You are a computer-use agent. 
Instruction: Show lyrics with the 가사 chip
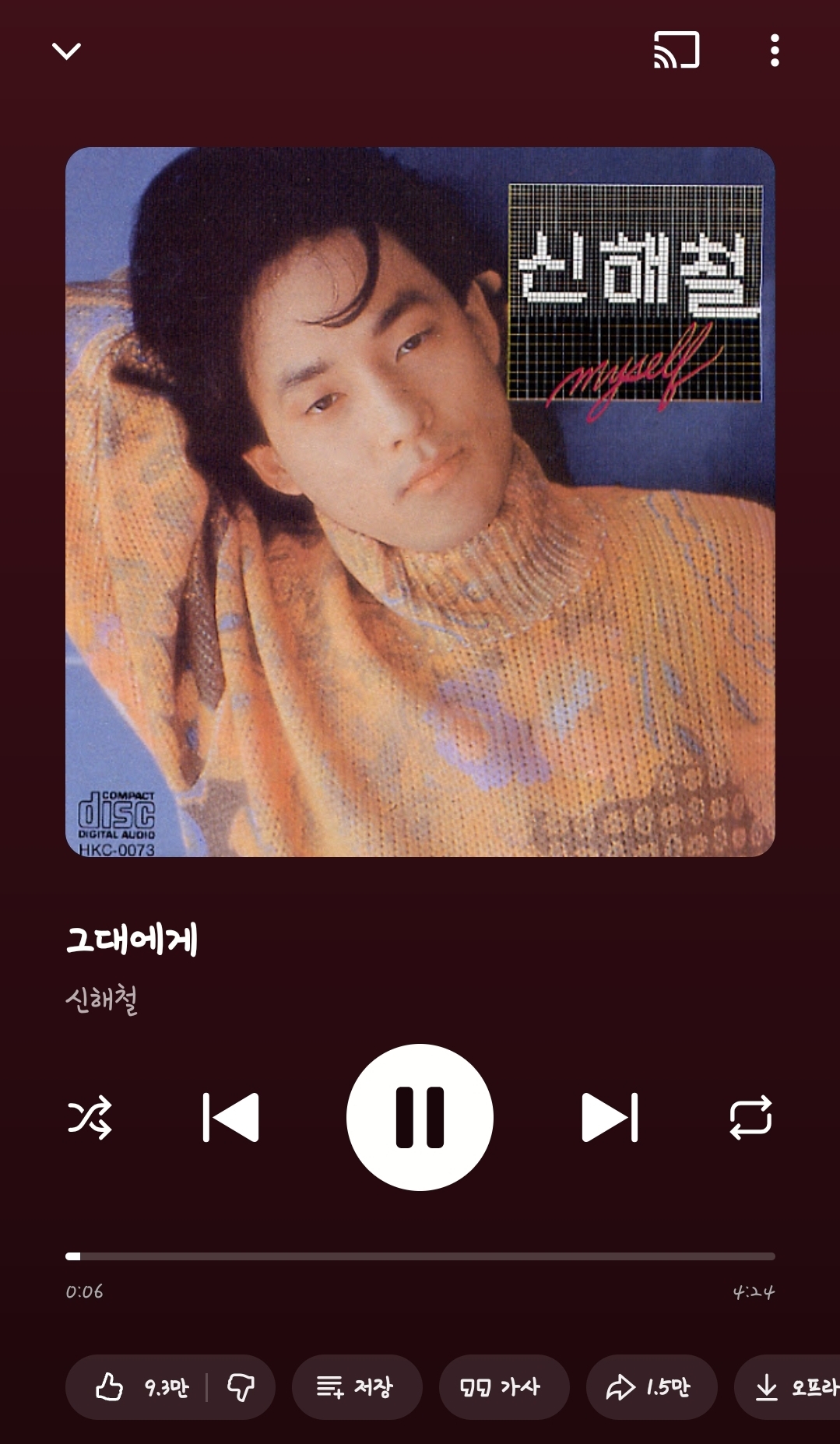pyautogui.click(x=504, y=1387)
